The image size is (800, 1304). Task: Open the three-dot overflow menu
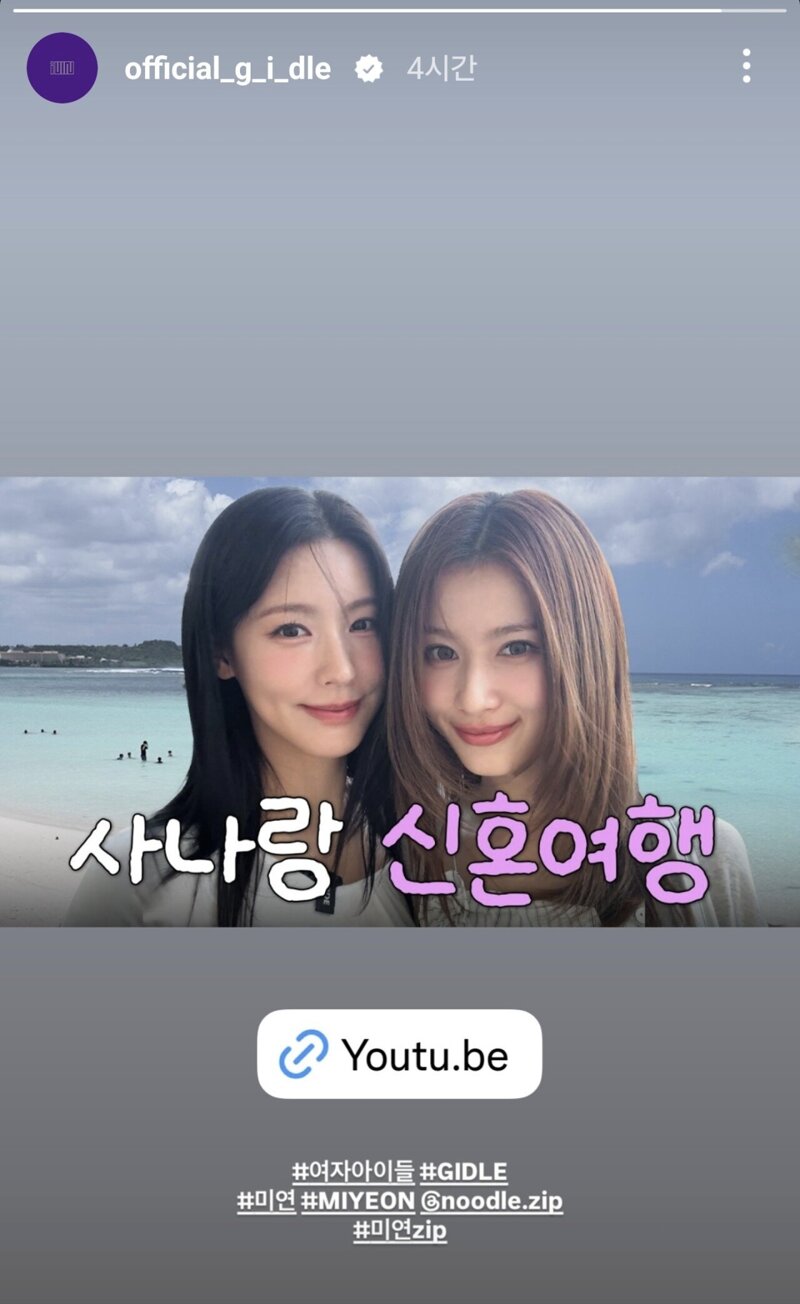746,66
